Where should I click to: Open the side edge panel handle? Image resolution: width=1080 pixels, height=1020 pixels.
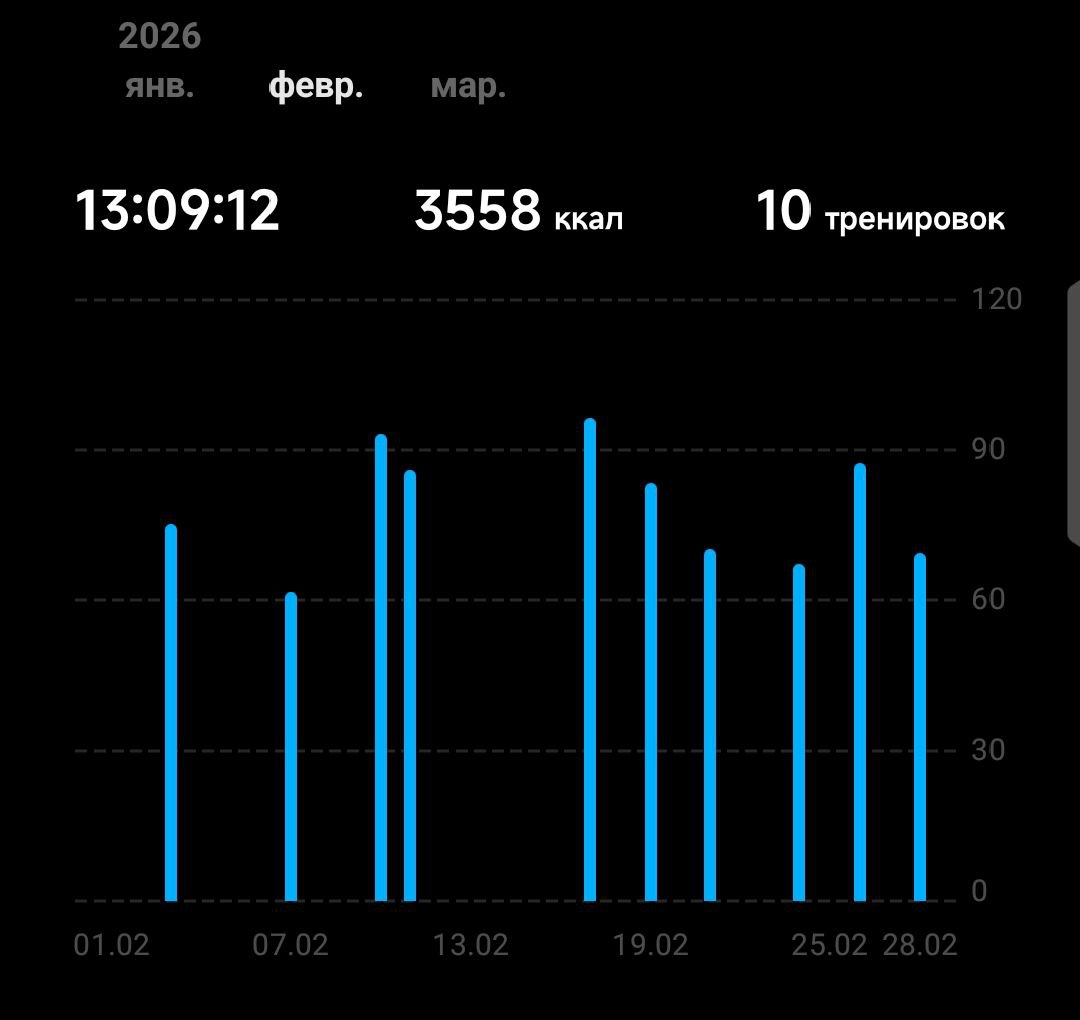[x=1074, y=413]
